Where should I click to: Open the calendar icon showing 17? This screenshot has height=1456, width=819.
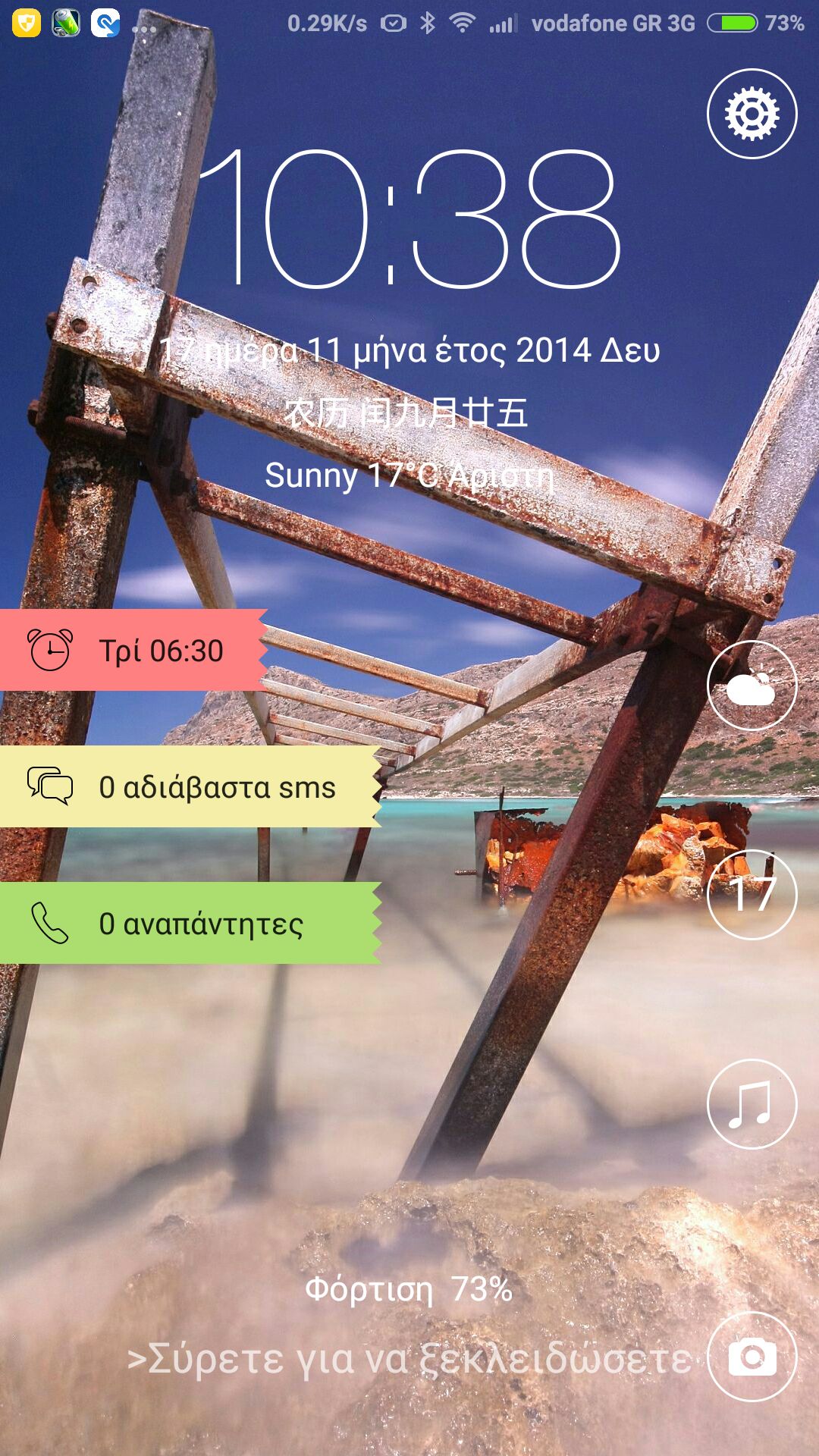tap(752, 894)
